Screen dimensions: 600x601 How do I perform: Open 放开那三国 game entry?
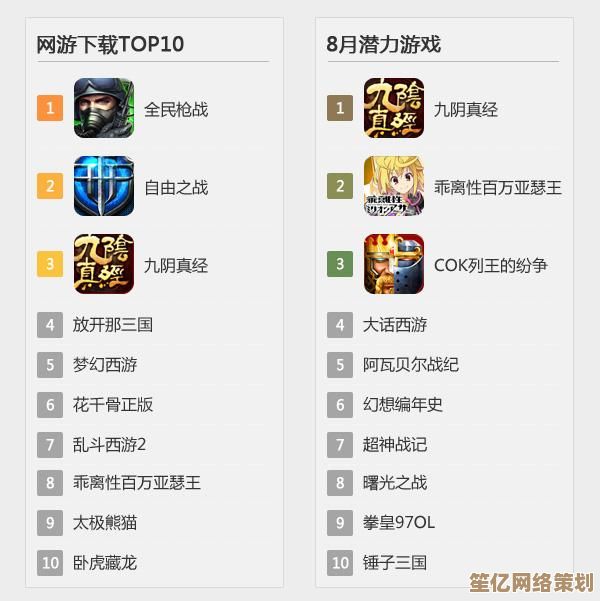click(x=112, y=325)
